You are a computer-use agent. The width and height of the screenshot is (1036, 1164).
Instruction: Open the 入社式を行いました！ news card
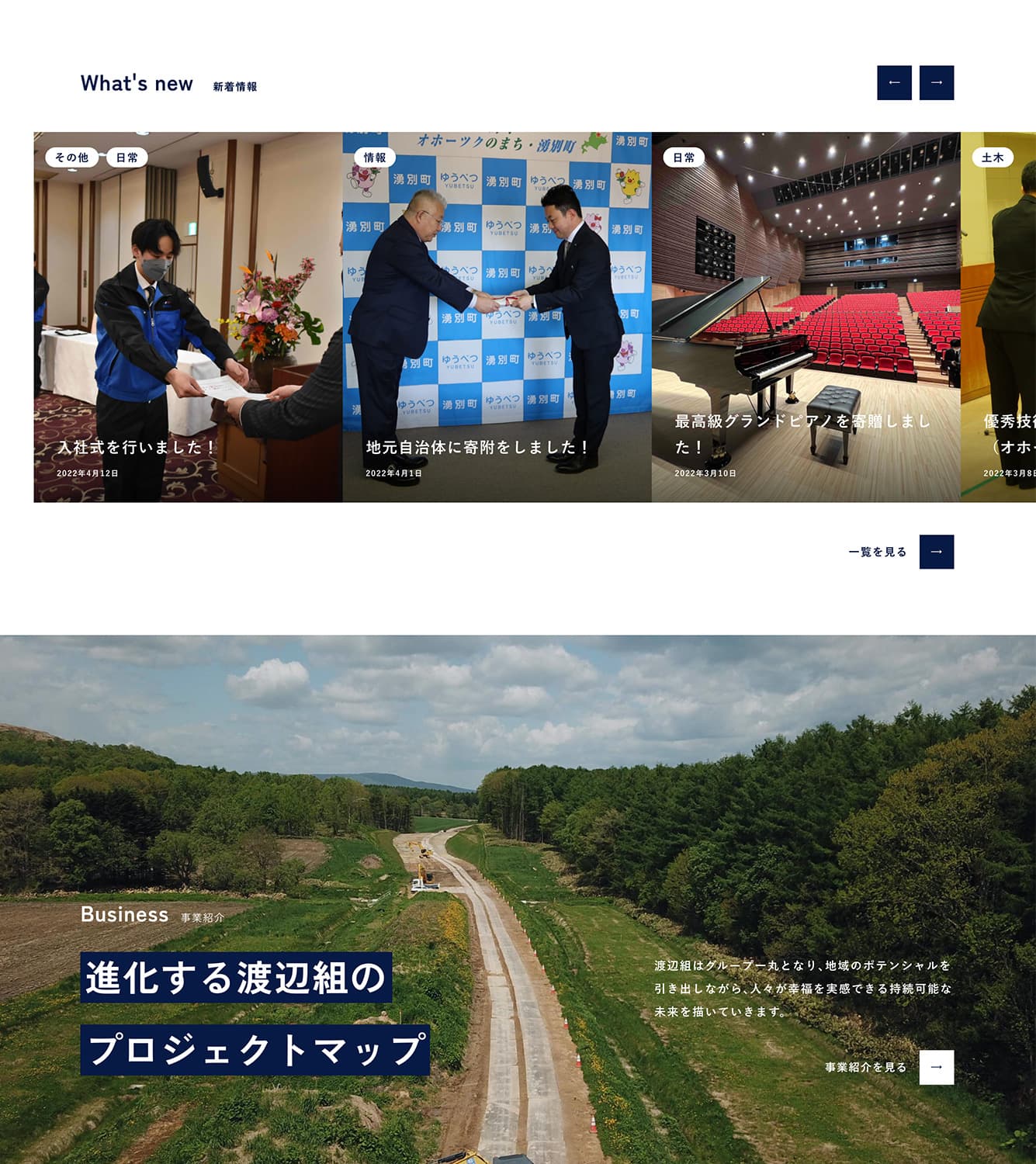click(188, 326)
